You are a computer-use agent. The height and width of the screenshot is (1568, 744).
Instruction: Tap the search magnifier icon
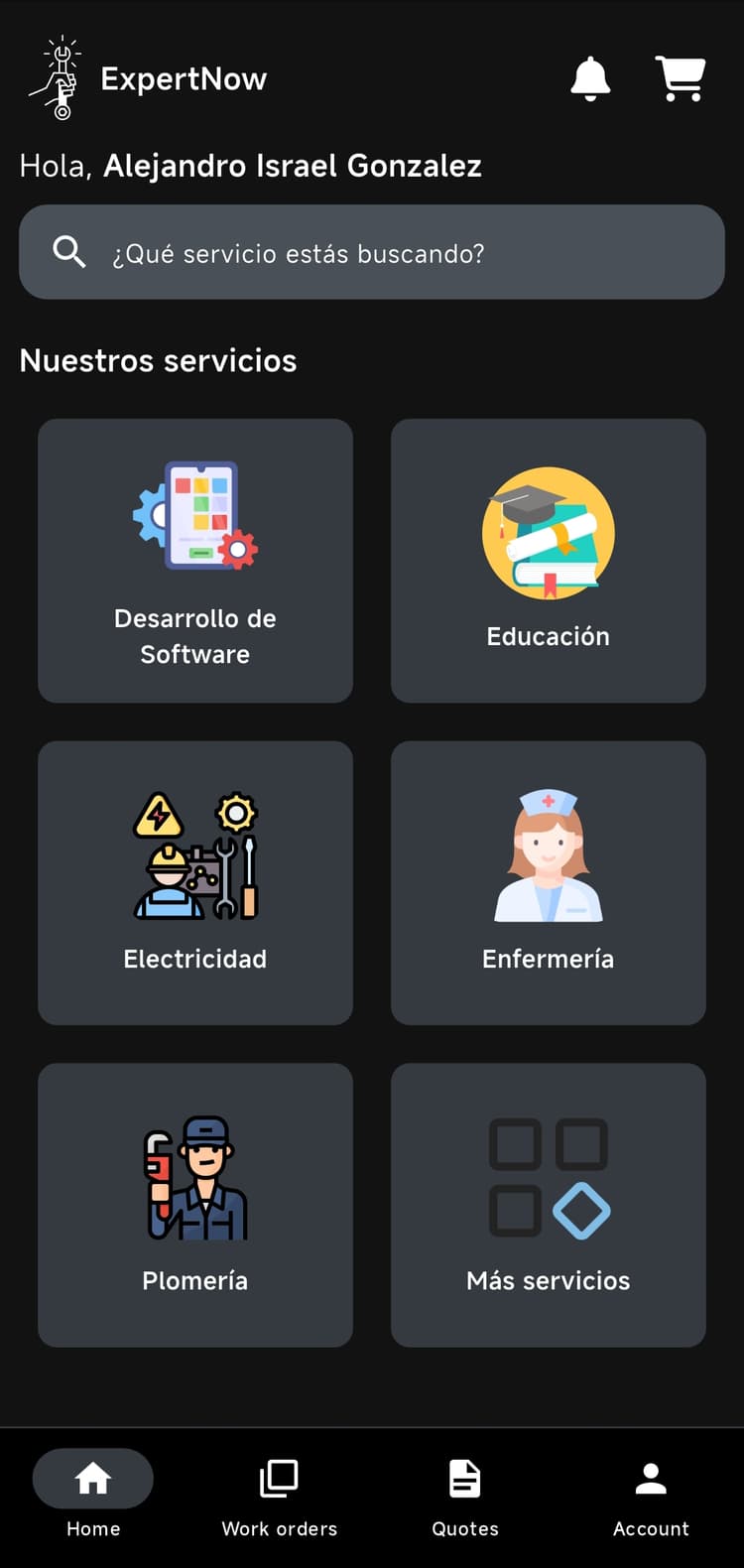tap(68, 252)
